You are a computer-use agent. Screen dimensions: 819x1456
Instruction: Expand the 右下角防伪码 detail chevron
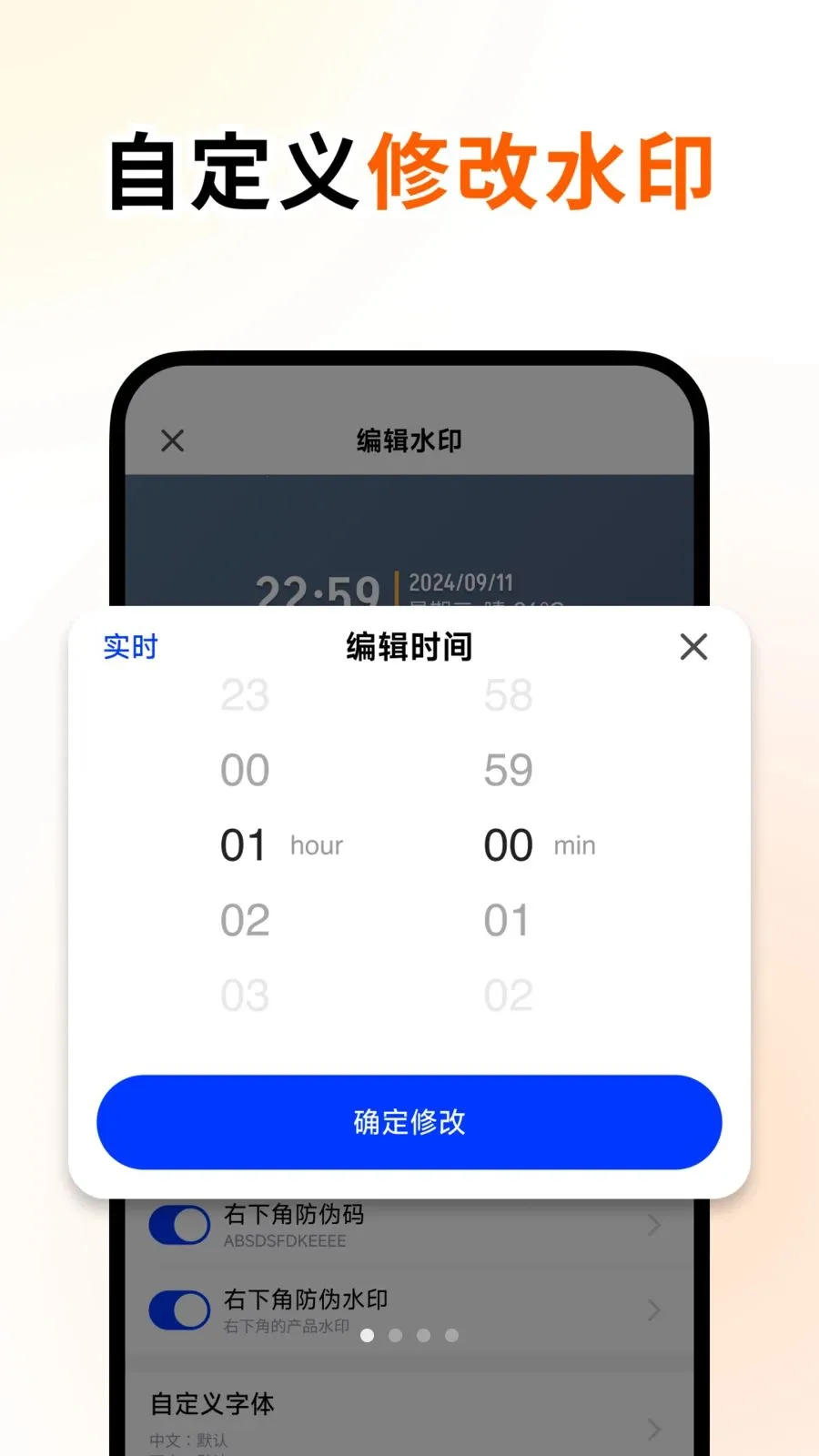(x=653, y=1224)
